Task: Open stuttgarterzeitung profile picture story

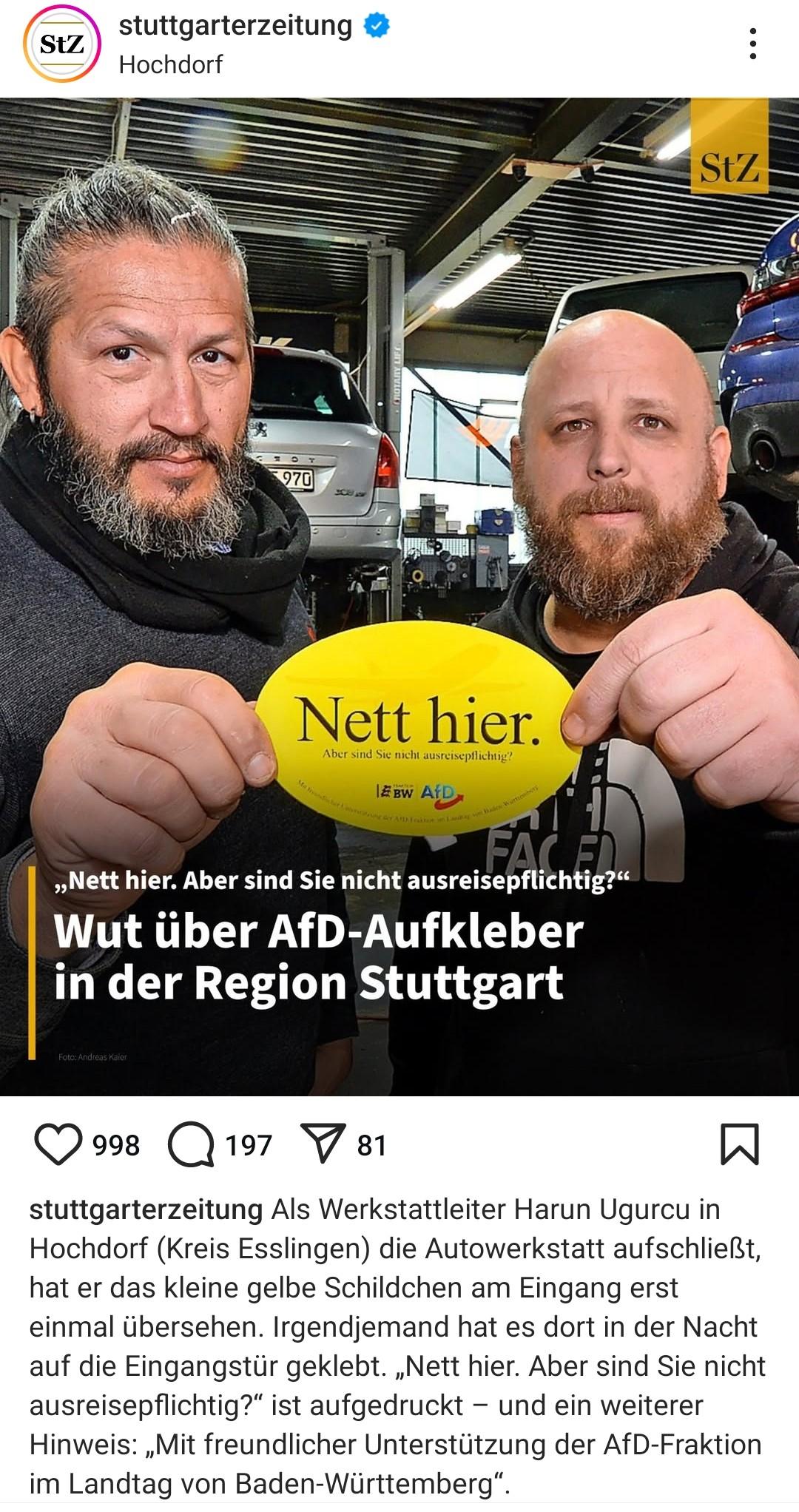Action: (x=62, y=44)
